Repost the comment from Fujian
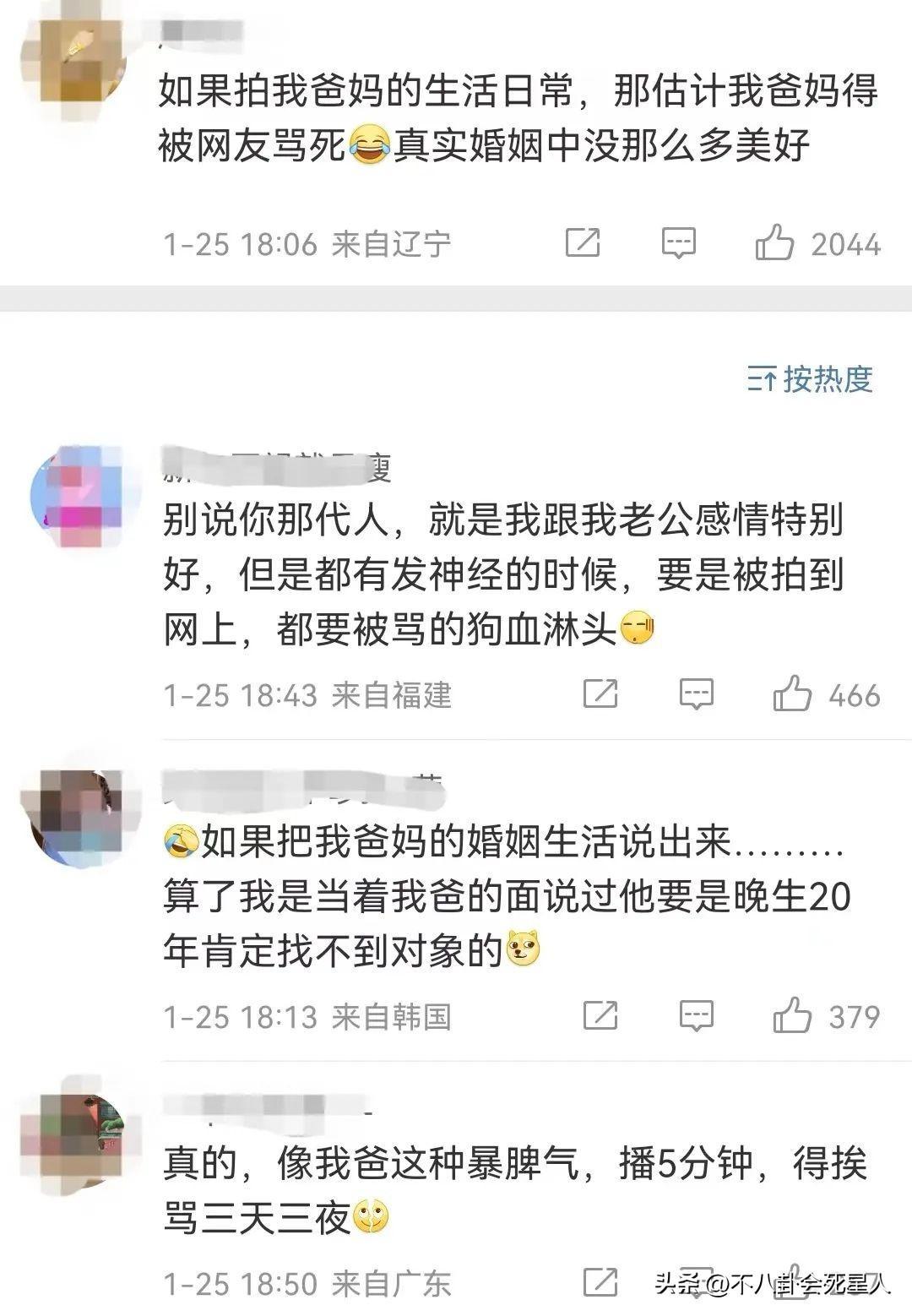The image size is (912, 1316). coord(600,694)
